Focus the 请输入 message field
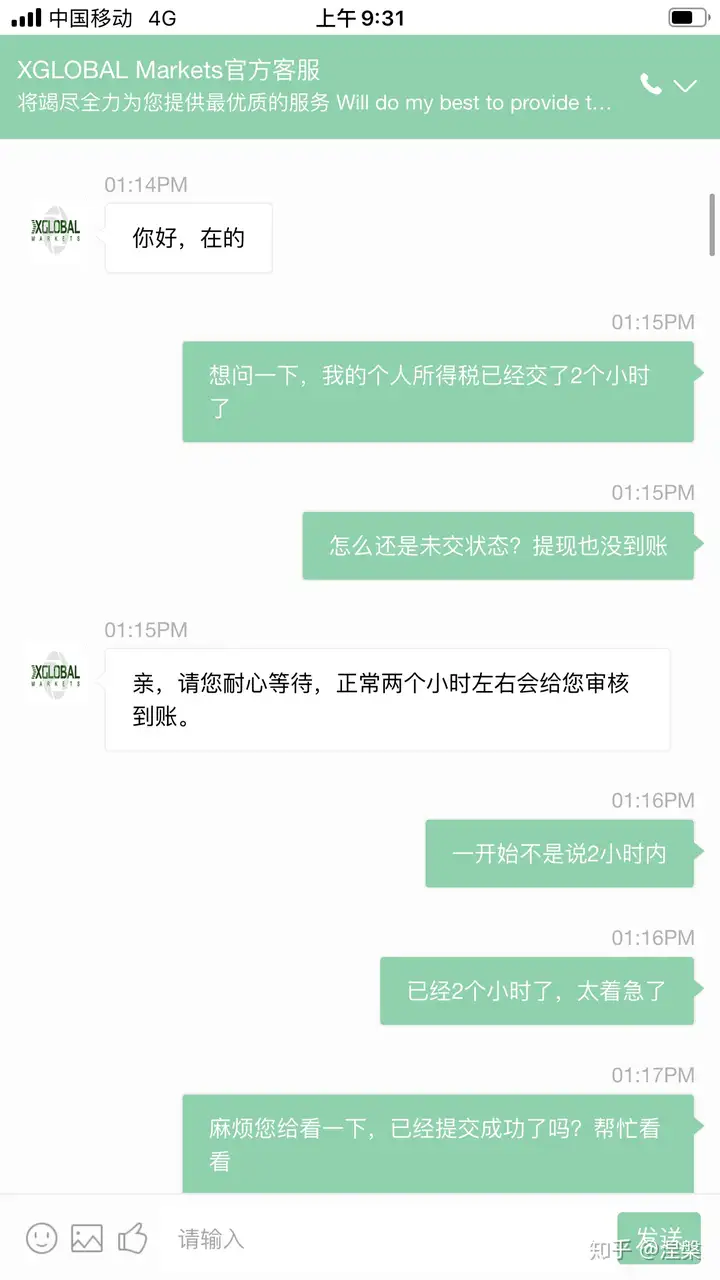The width and height of the screenshot is (720, 1280). tap(380, 1239)
